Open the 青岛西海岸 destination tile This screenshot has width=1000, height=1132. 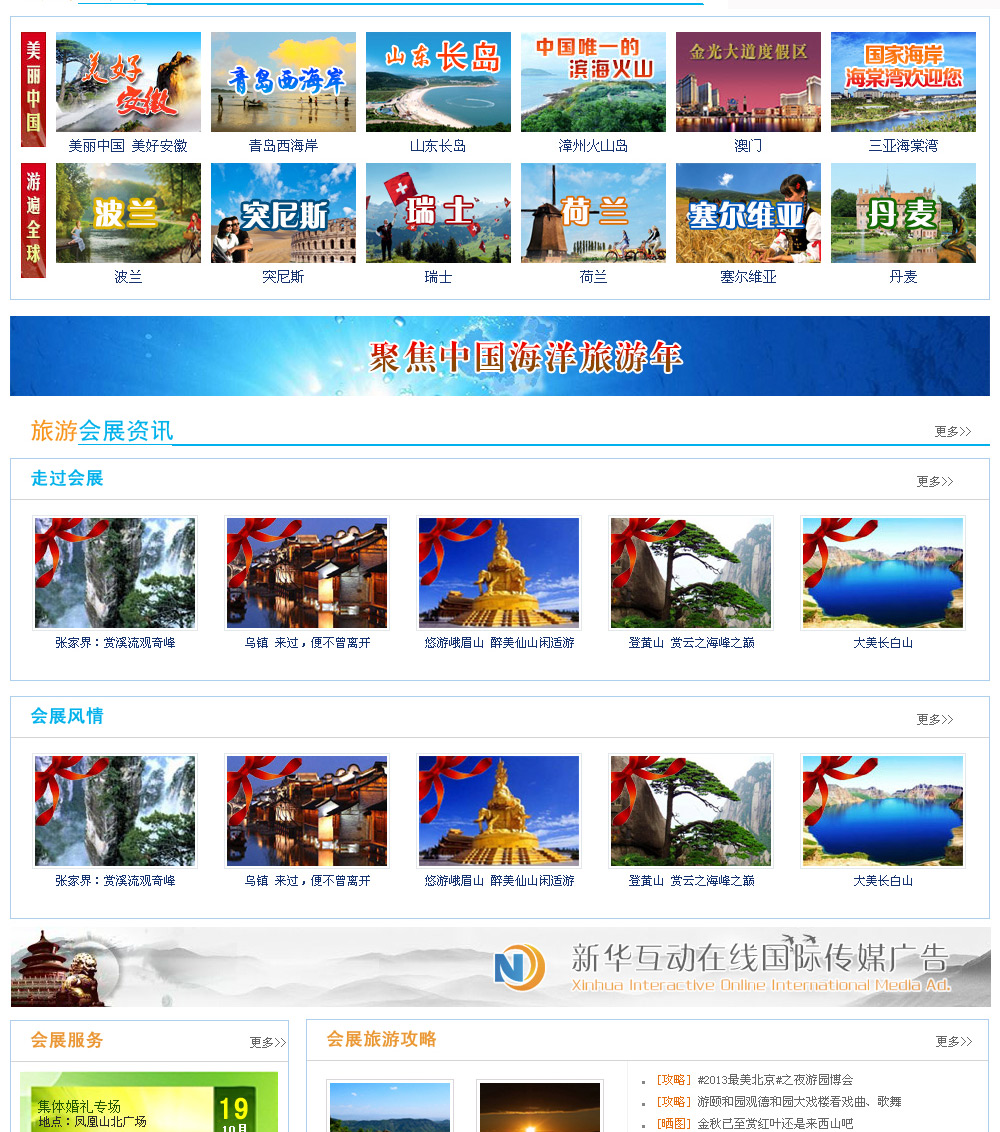283,82
